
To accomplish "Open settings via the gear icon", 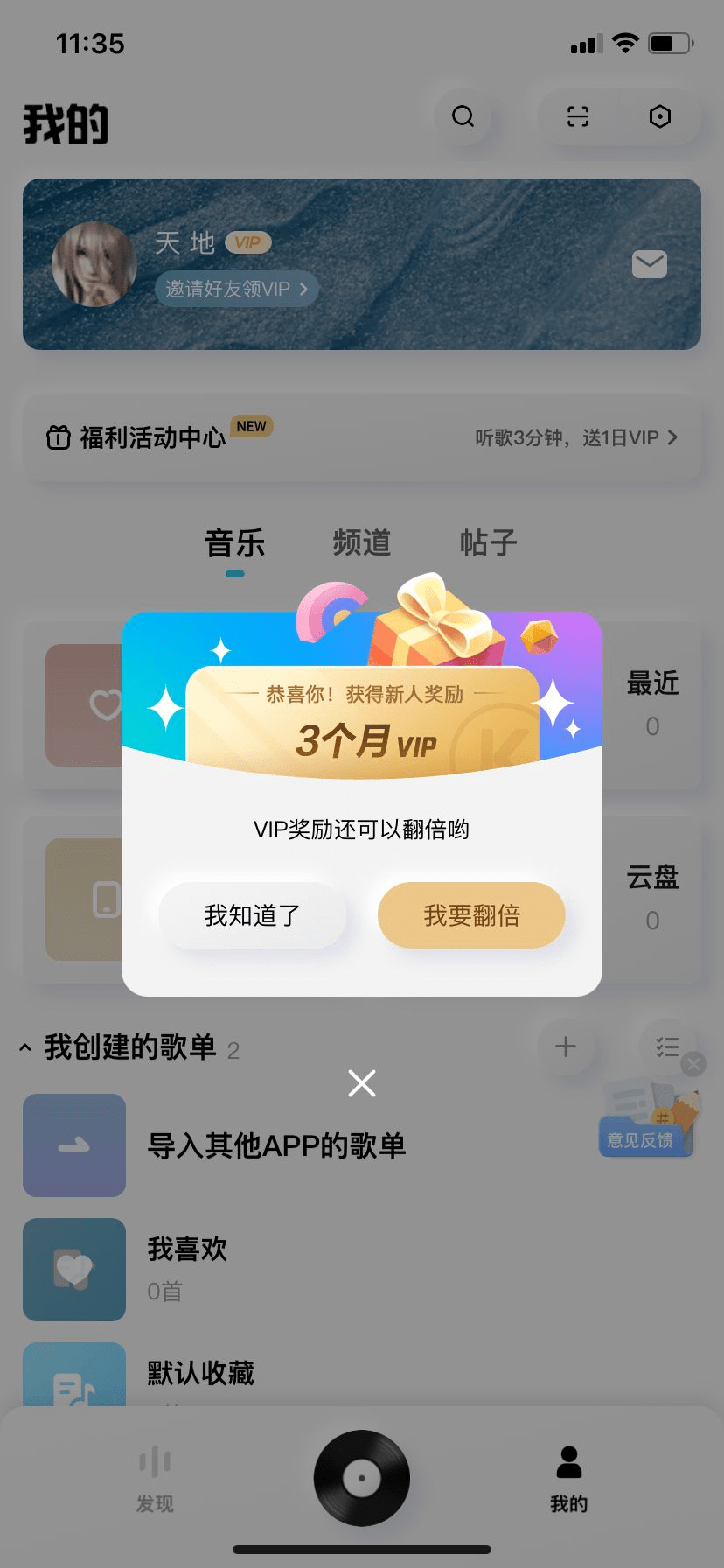I will pos(660,116).
